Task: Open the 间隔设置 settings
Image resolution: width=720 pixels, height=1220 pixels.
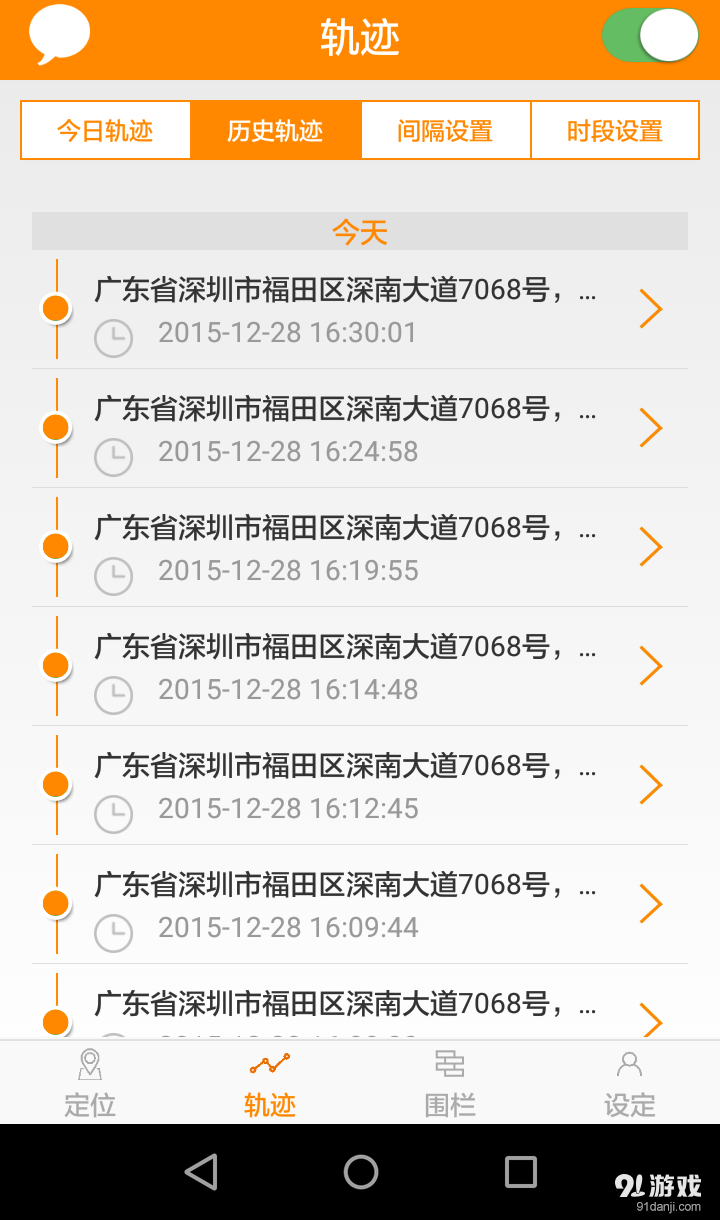Action: tap(444, 129)
